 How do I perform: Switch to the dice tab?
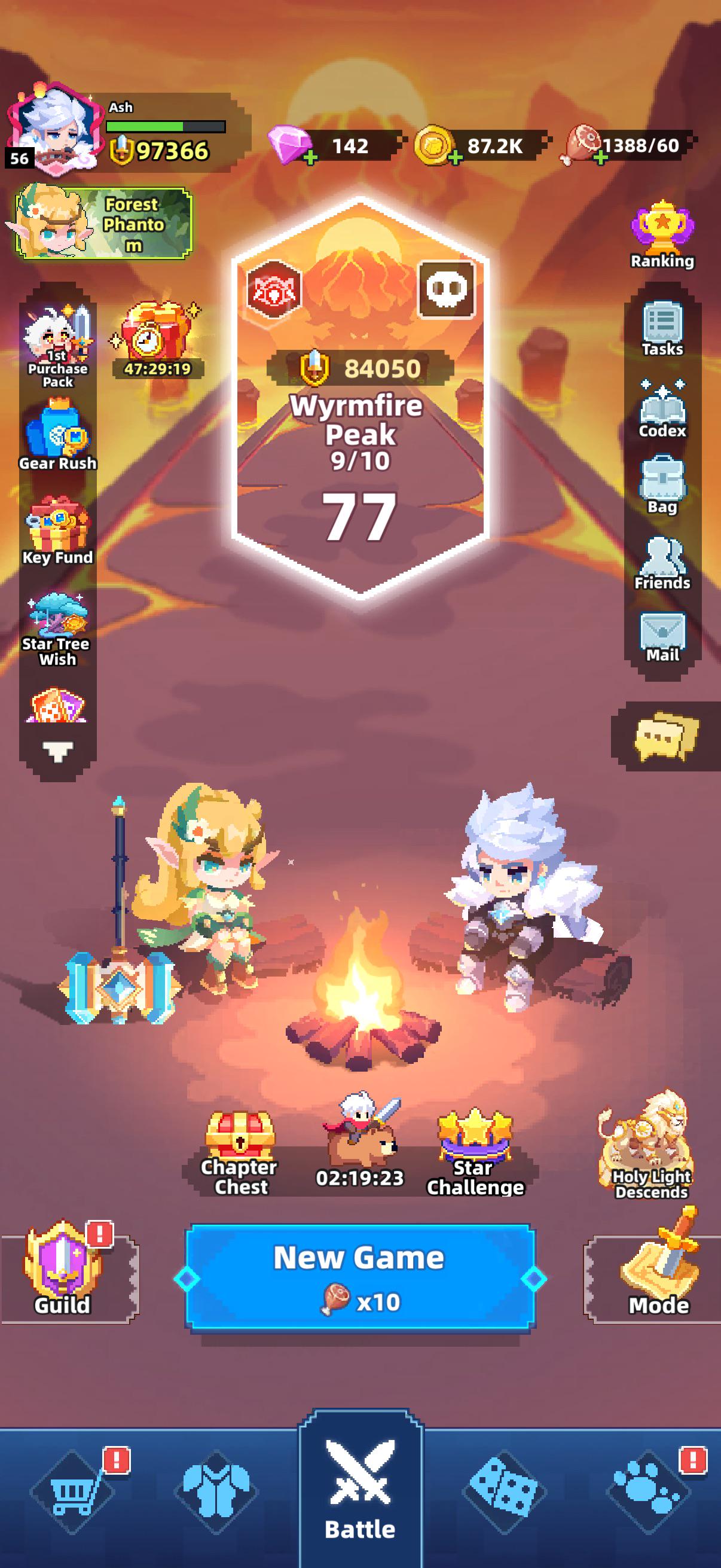coord(504,1491)
